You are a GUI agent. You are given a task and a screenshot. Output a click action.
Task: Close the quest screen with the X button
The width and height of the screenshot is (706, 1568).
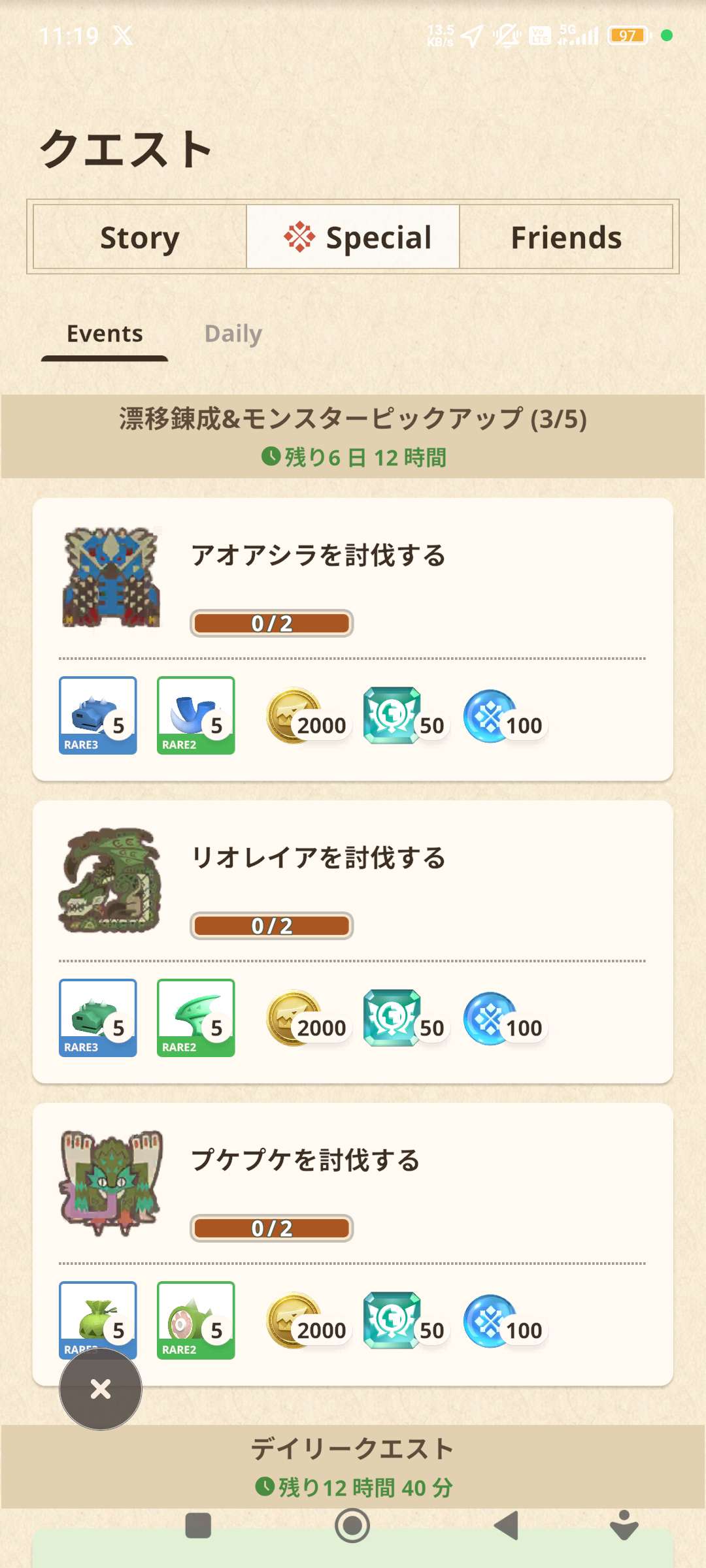point(101,1388)
